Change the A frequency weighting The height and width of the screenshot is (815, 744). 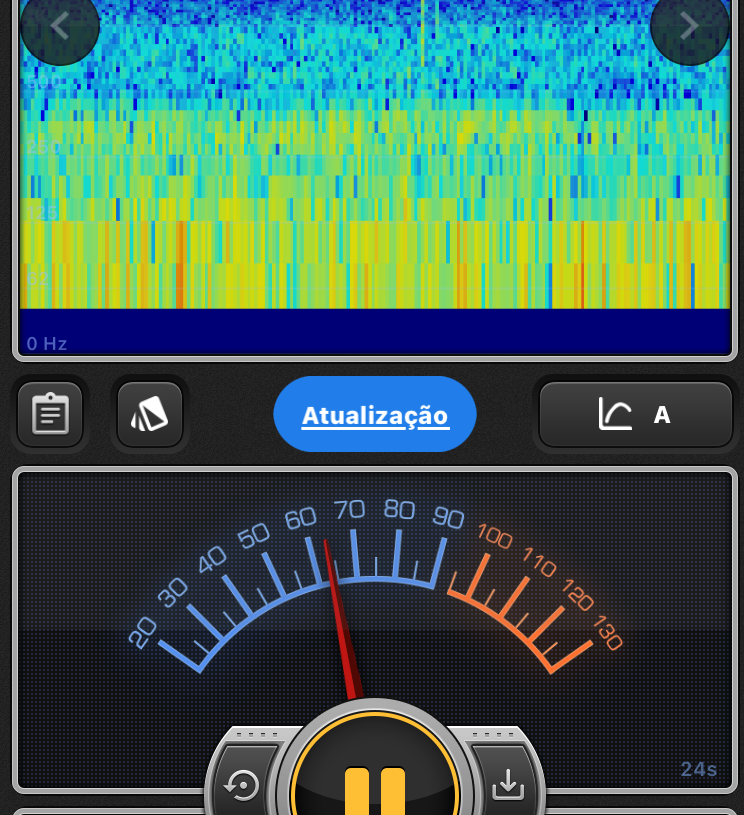click(636, 414)
